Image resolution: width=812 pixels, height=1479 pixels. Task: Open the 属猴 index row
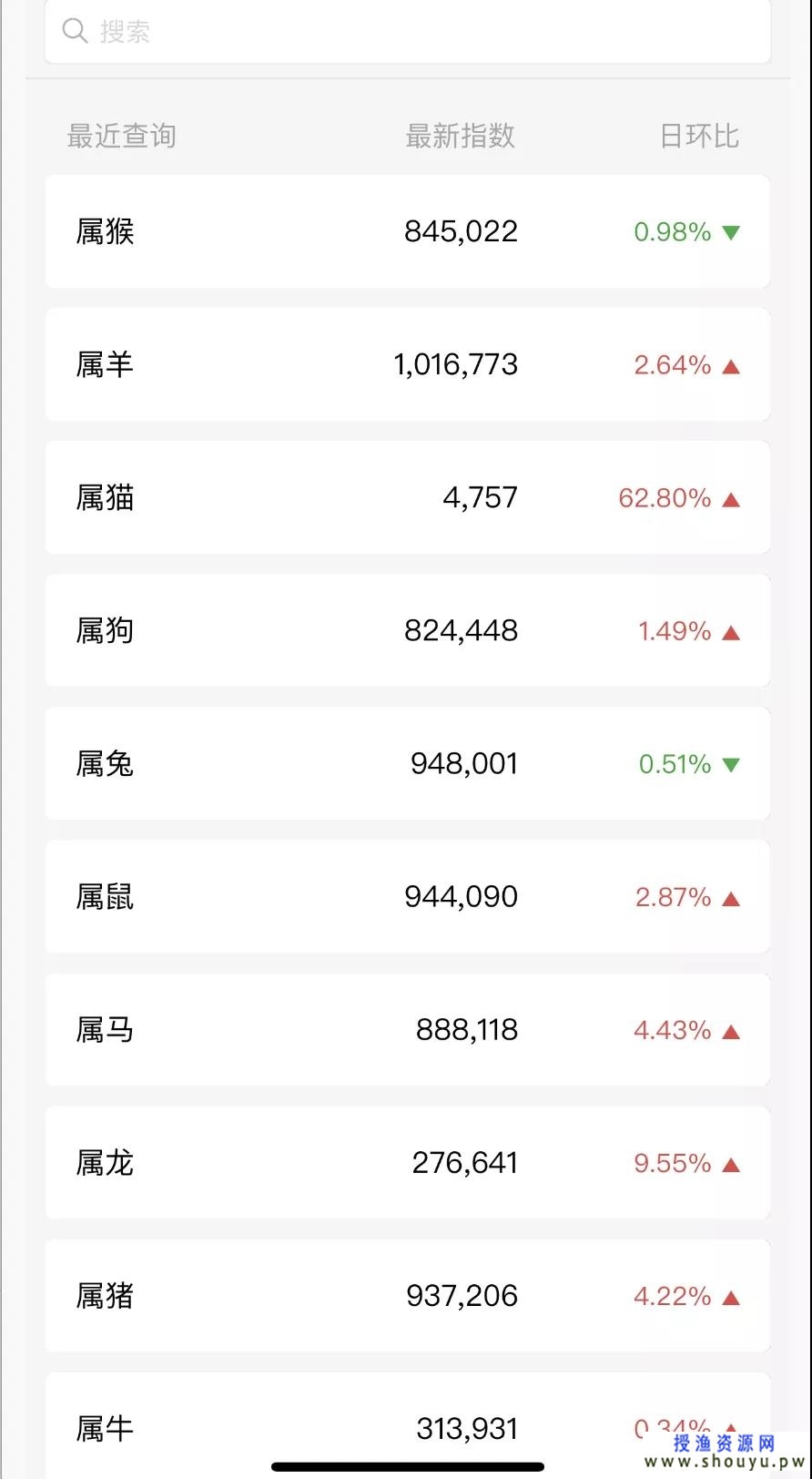click(x=407, y=231)
